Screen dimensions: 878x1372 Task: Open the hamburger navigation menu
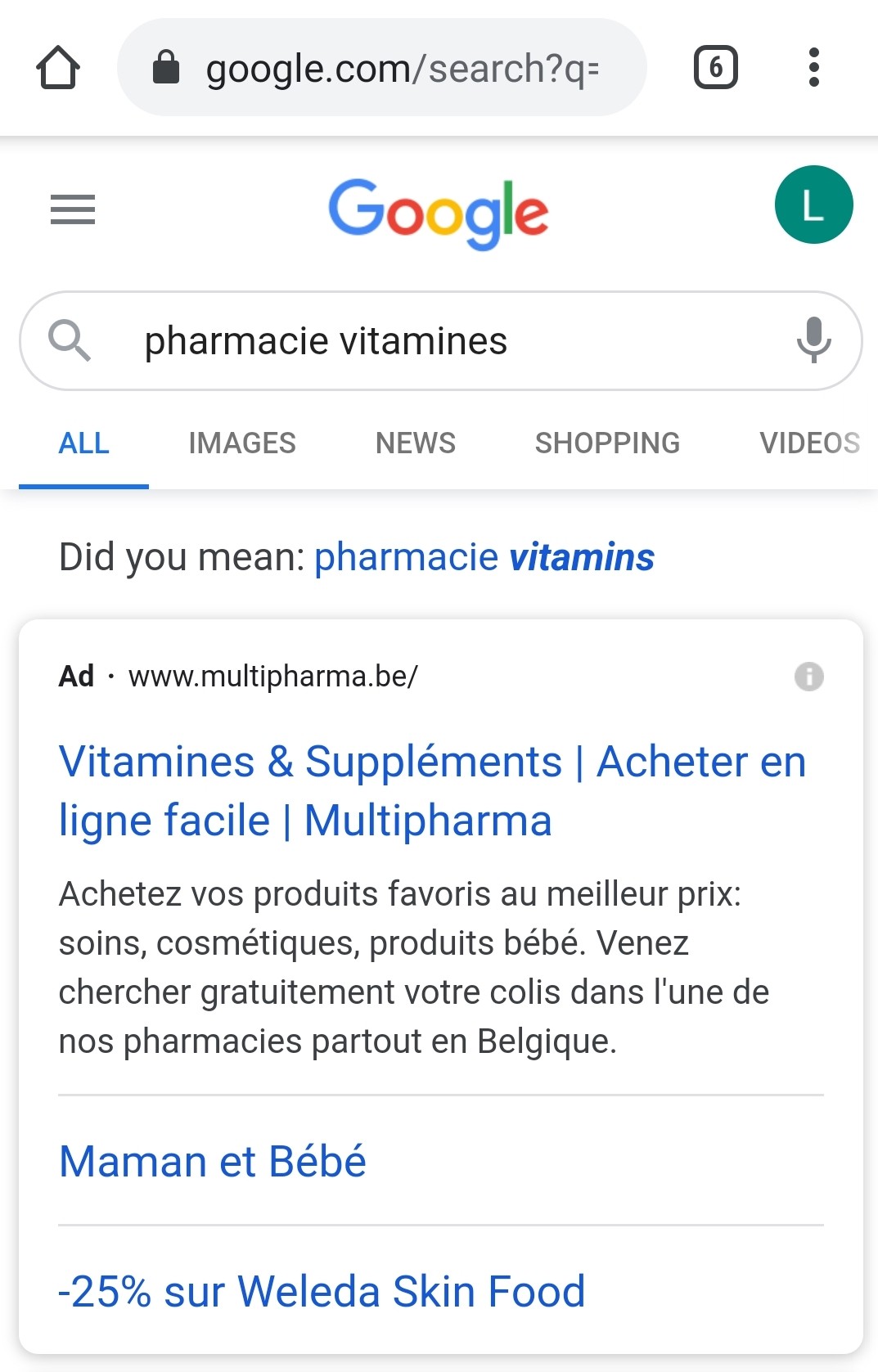[72, 210]
